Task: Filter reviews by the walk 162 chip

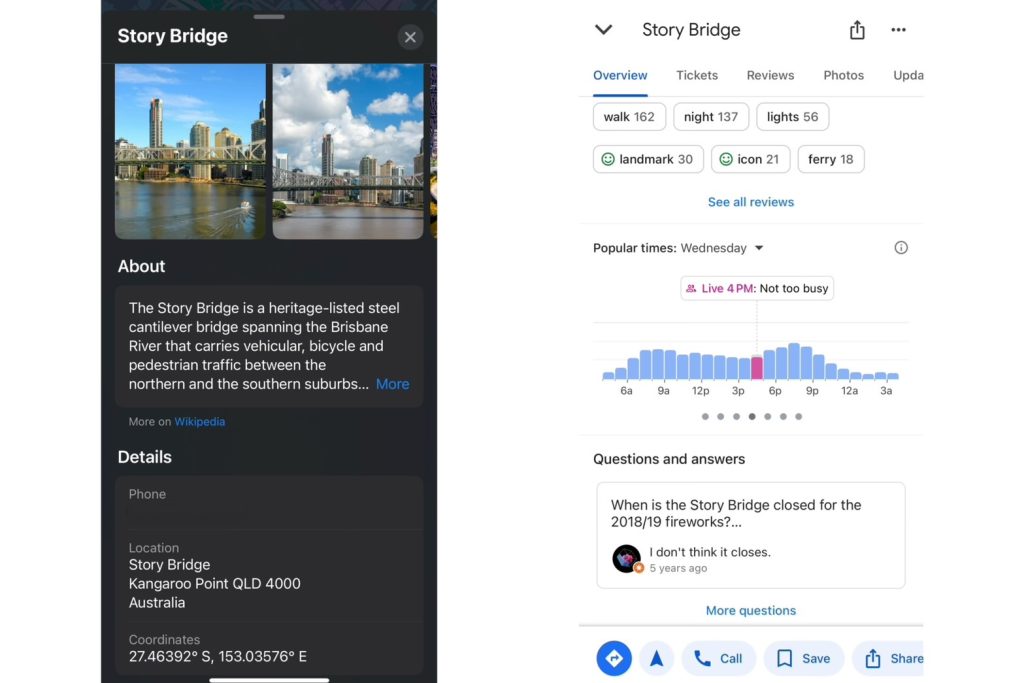Action: [x=629, y=117]
